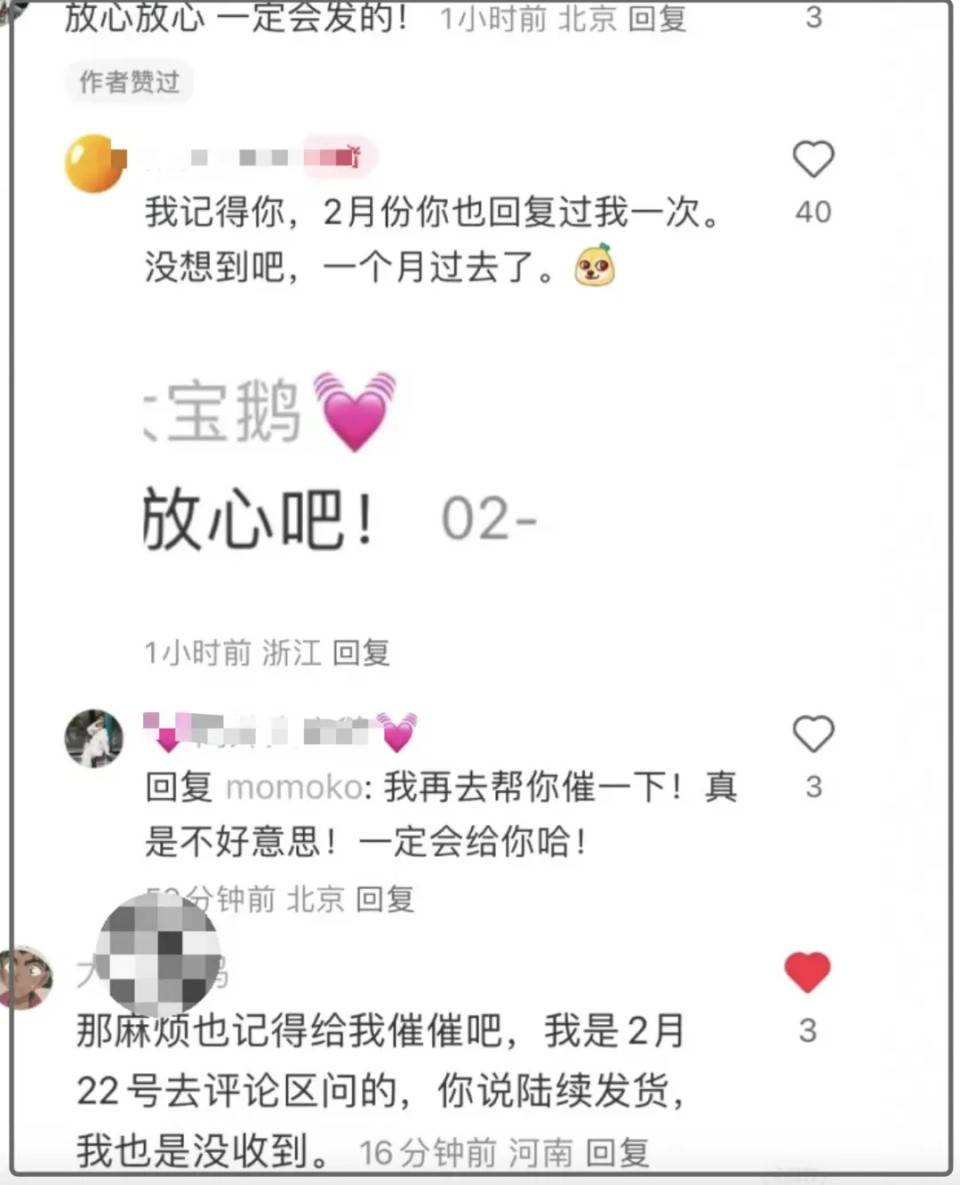Reply to the 北京 comment addressed to momoko
Viewport: 960px width, 1185px height.
[x=385, y=899]
